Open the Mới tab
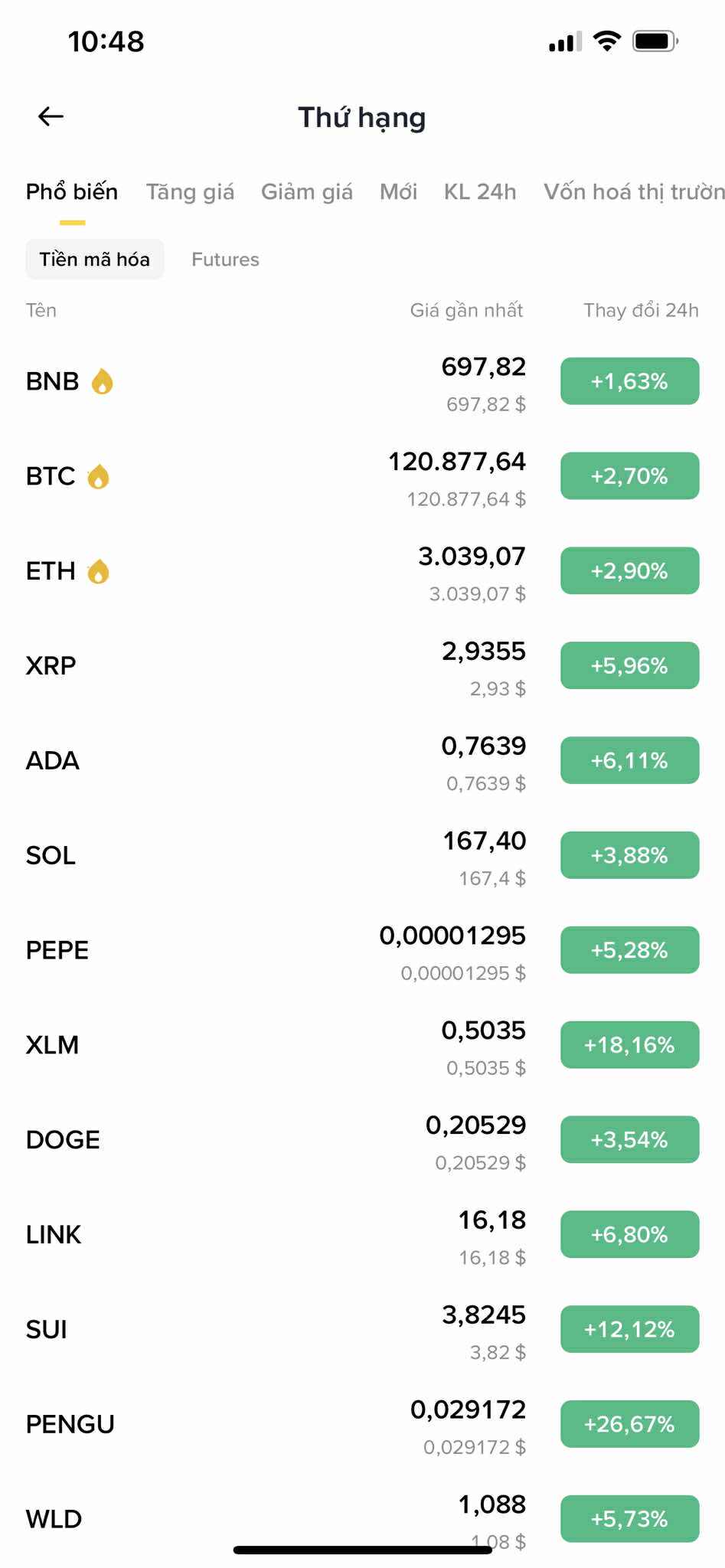This screenshot has width=725, height=1568. click(x=398, y=191)
